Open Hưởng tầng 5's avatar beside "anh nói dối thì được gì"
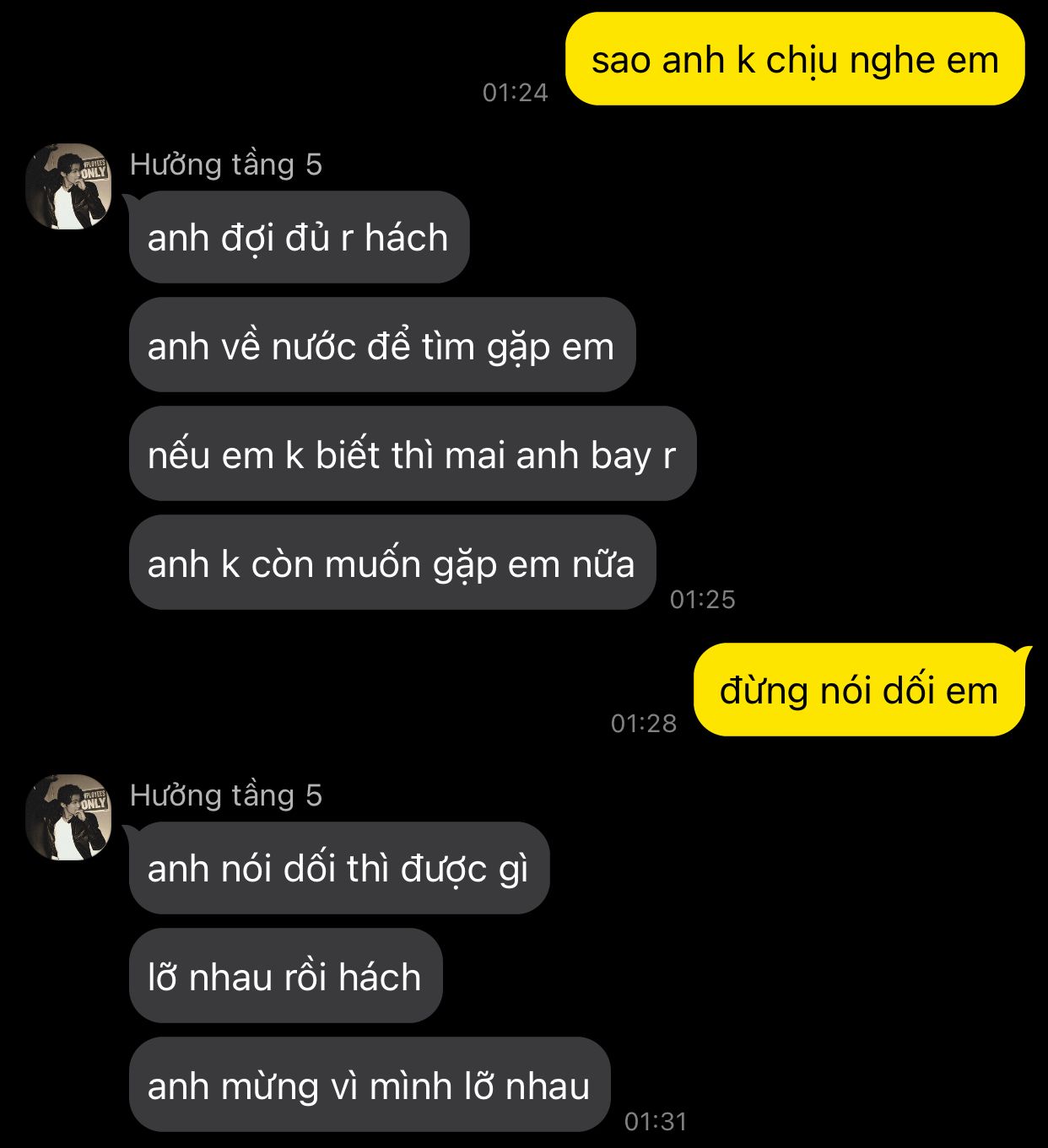The height and width of the screenshot is (1148, 1048). pyautogui.click(x=68, y=817)
